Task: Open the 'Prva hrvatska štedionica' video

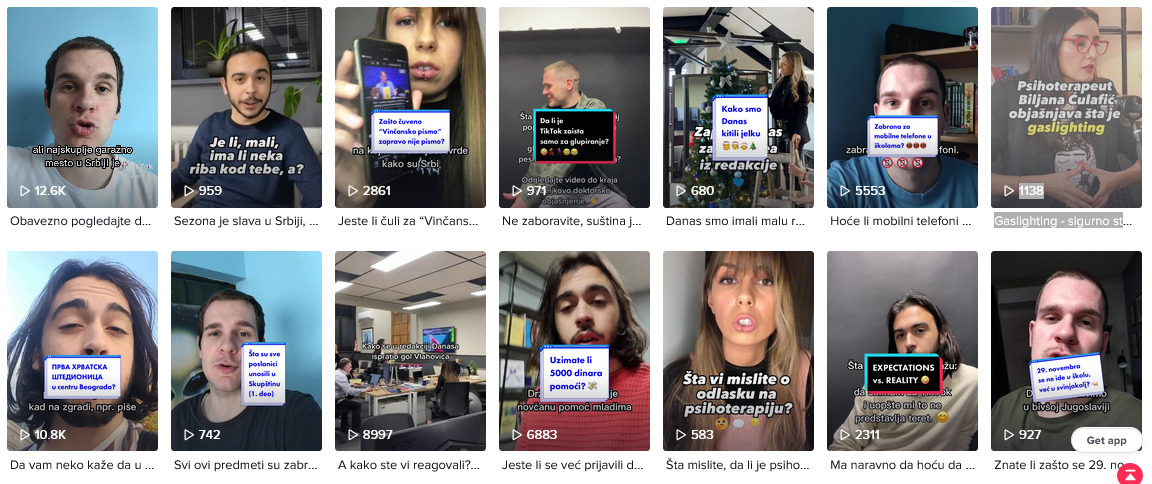Action: tap(82, 350)
